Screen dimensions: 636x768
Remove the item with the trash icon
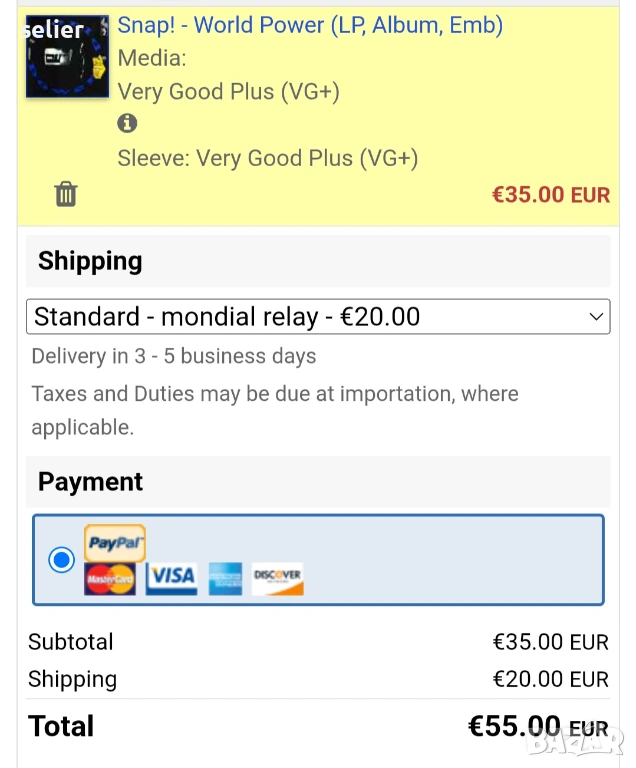point(66,194)
